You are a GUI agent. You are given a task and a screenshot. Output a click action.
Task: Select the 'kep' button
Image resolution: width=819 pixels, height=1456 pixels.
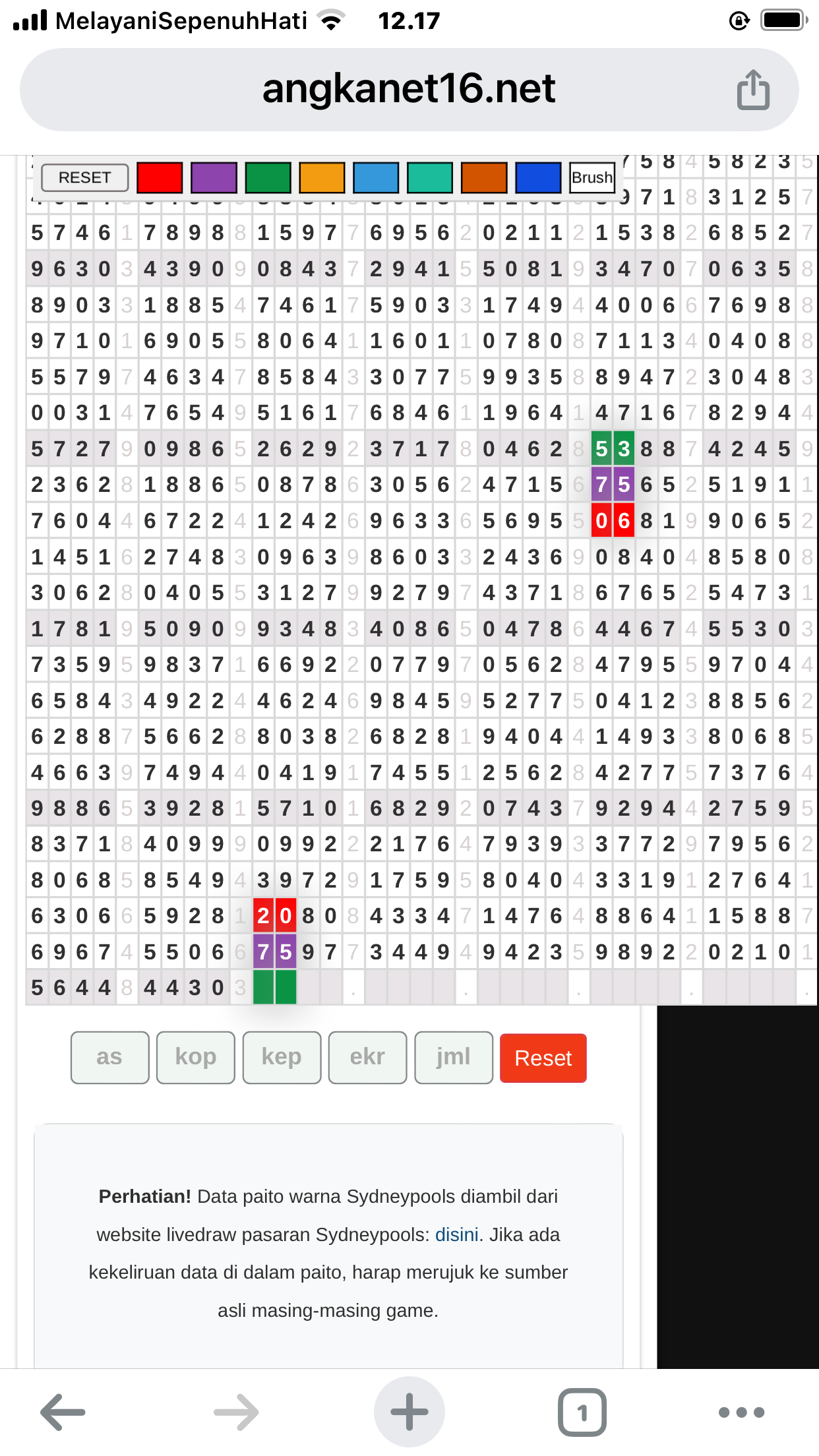(x=282, y=1057)
